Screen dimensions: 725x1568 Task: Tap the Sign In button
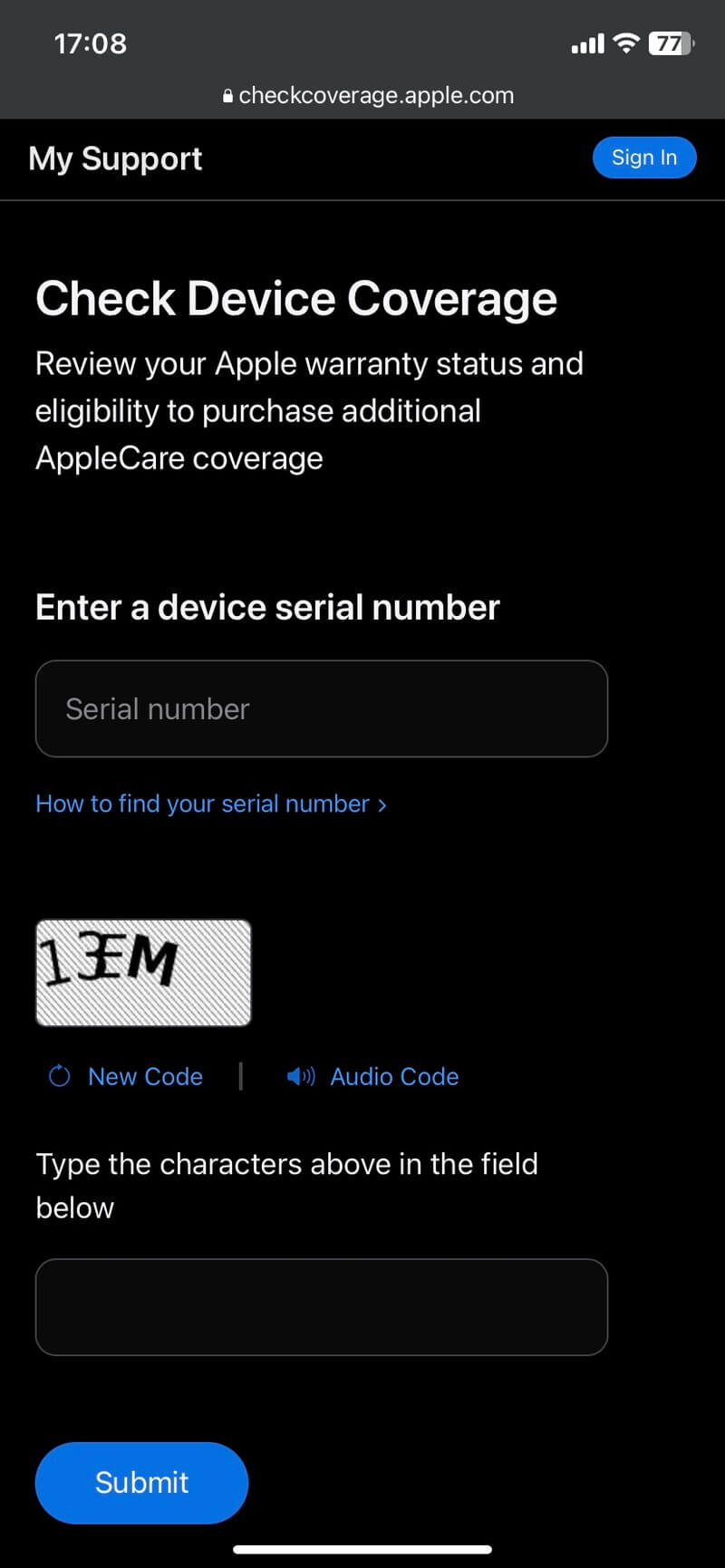643,158
